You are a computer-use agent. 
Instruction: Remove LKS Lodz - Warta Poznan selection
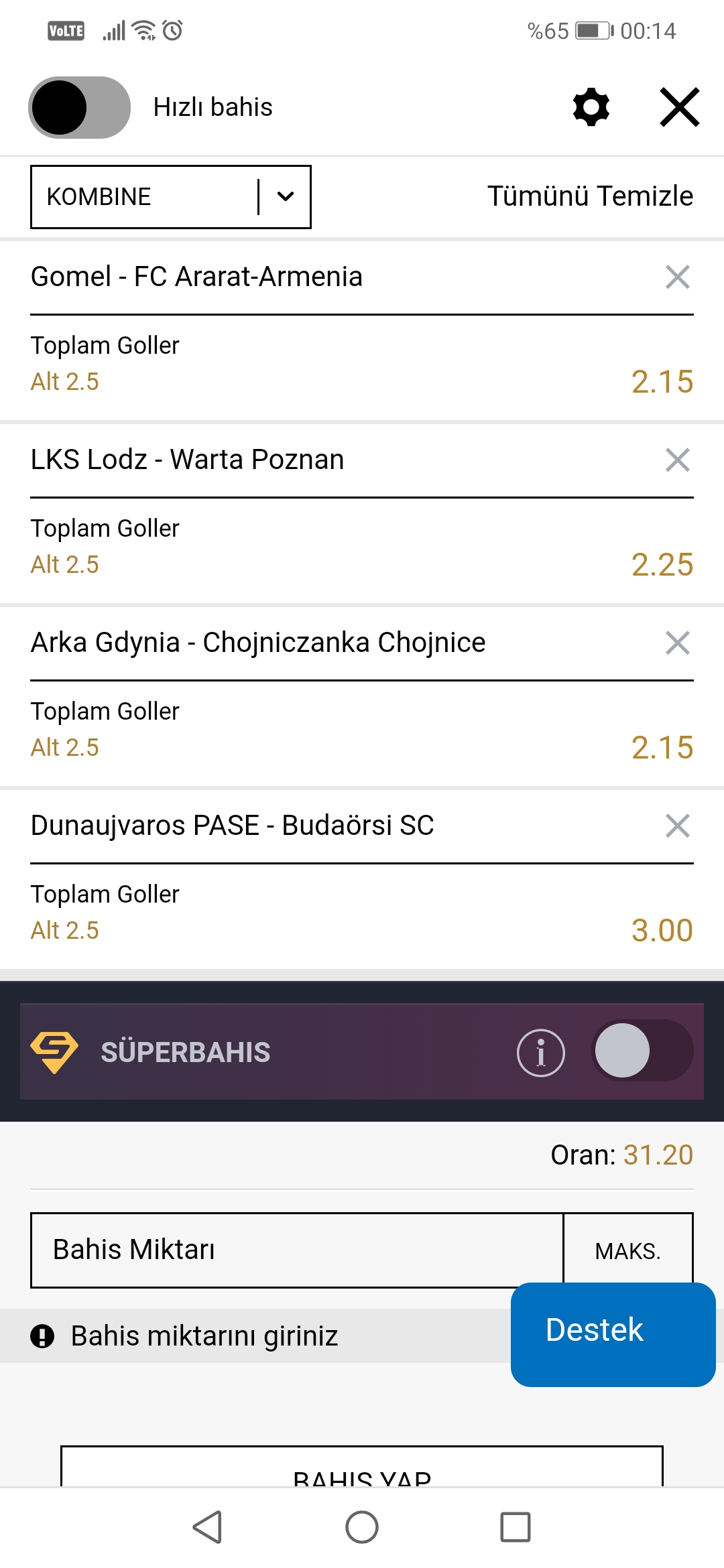point(678,460)
